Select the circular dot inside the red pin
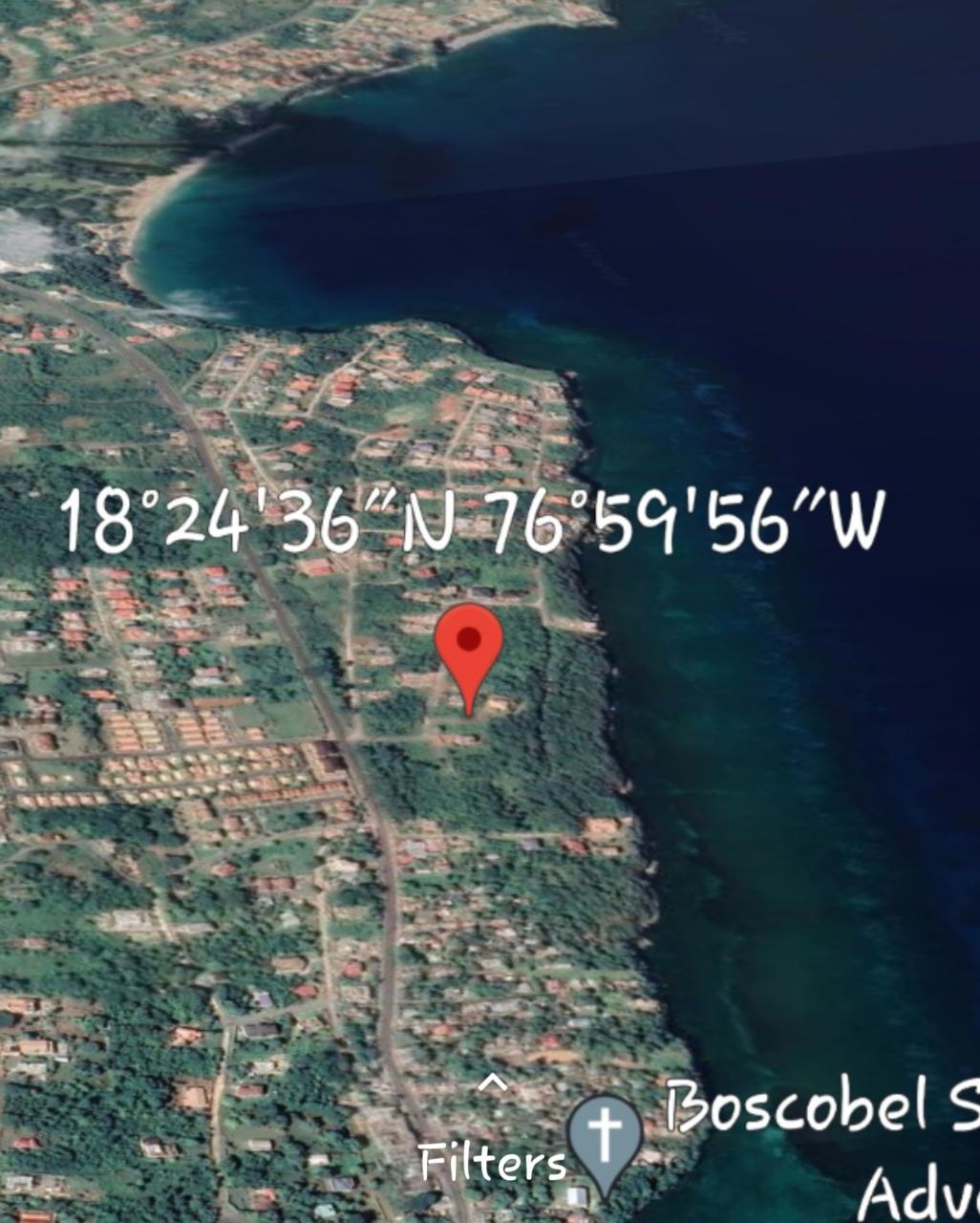Screen dimensions: 980x1223 pyautogui.click(x=468, y=638)
